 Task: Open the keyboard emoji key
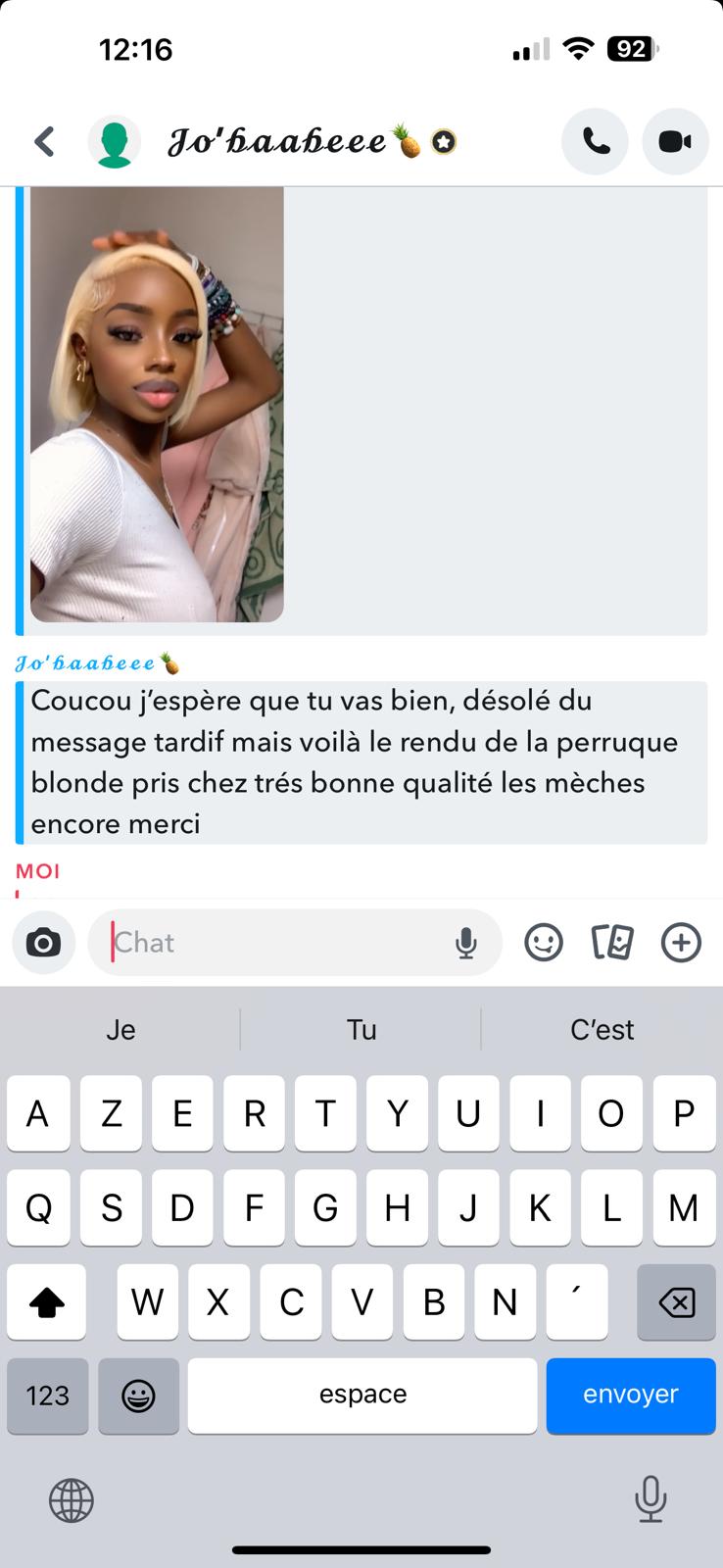coord(138,1396)
